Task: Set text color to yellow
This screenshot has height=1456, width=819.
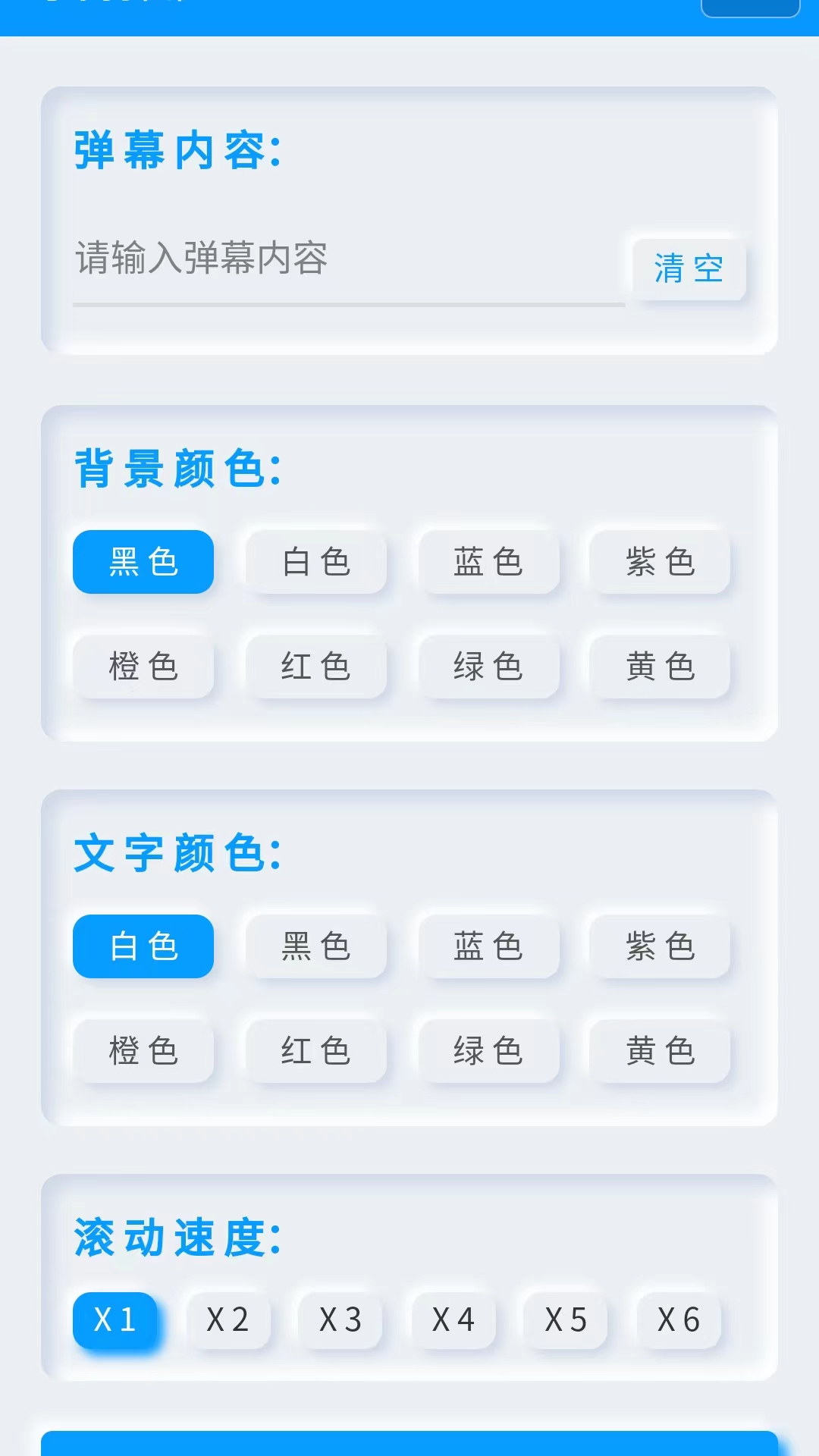Action: [659, 1052]
